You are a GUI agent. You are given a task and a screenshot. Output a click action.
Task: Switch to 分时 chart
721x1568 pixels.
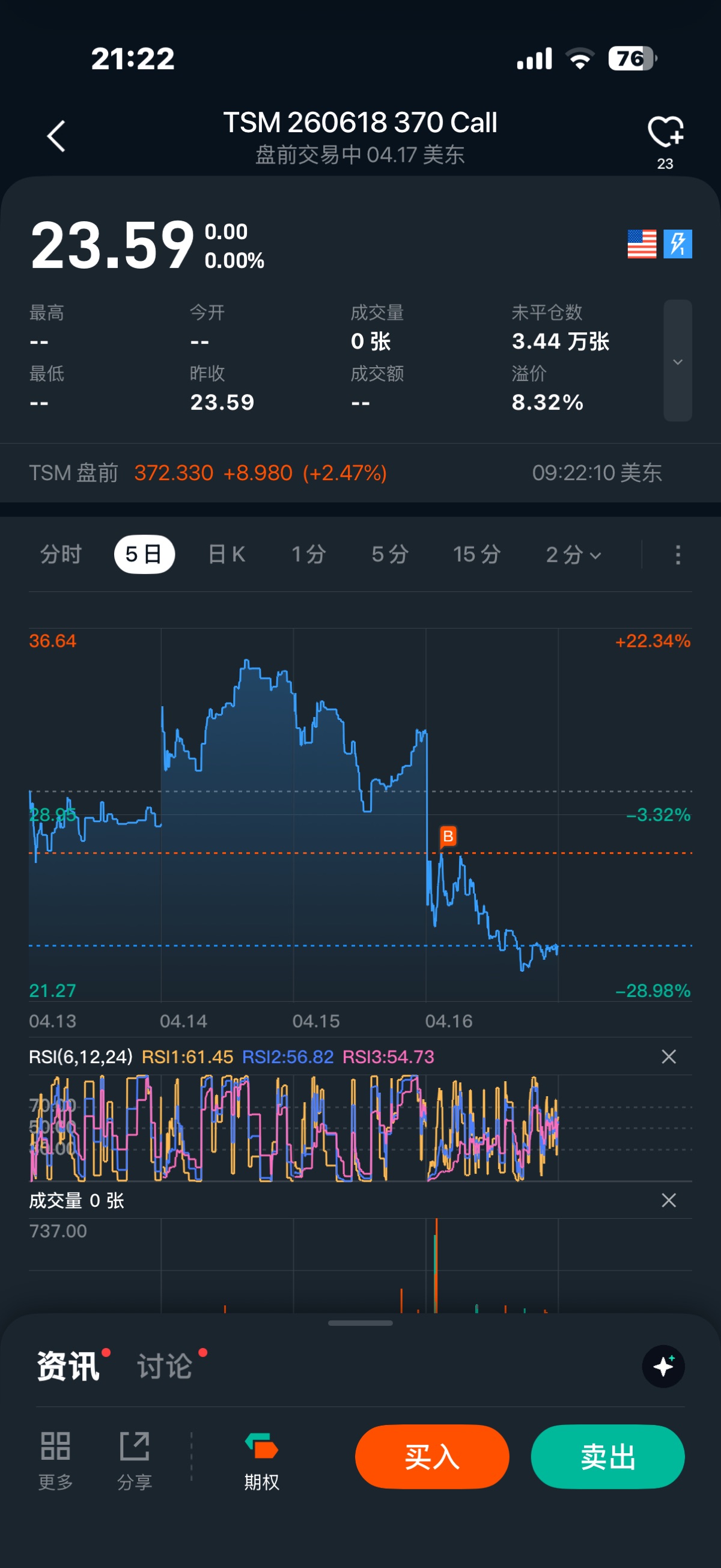coord(60,555)
